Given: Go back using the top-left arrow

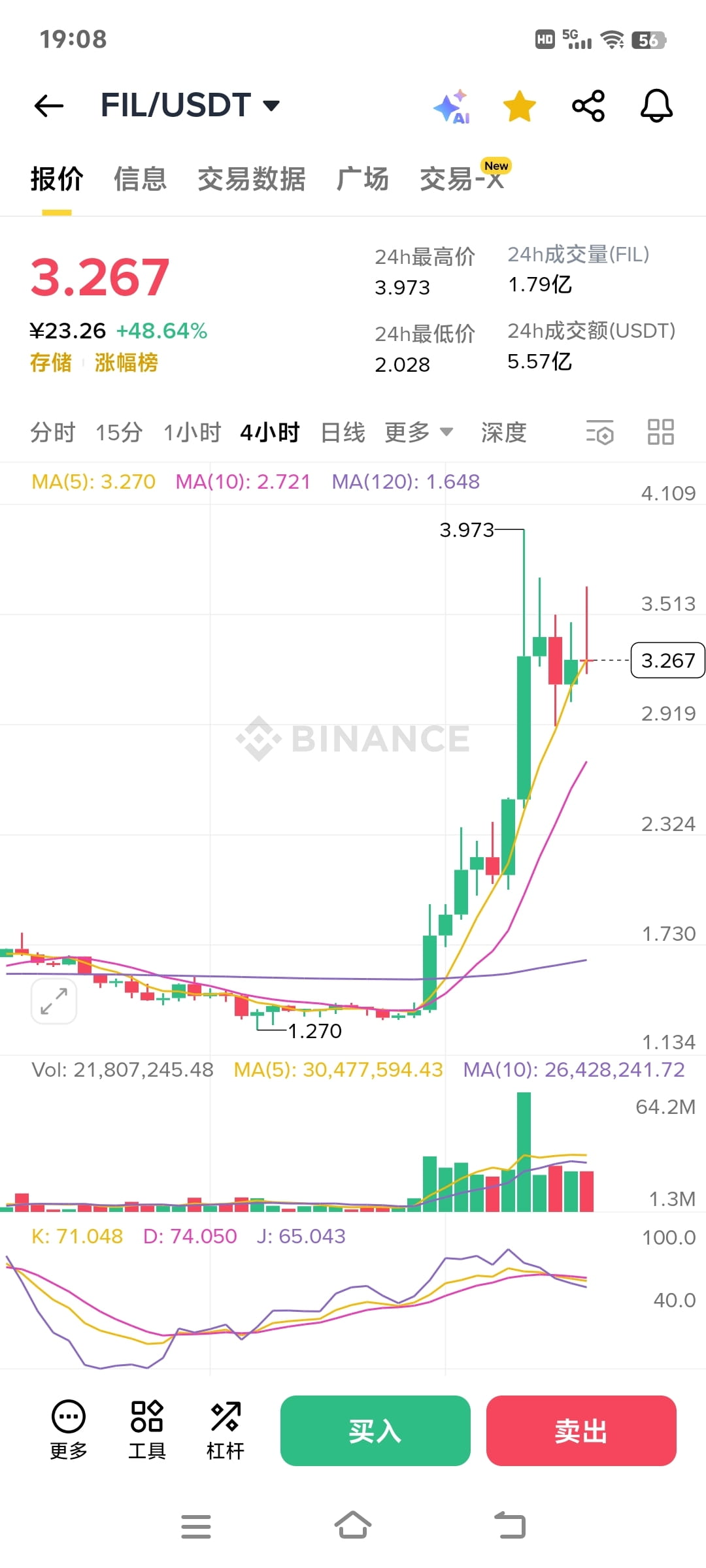Looking at the screenshot, I should coord(49,106).
